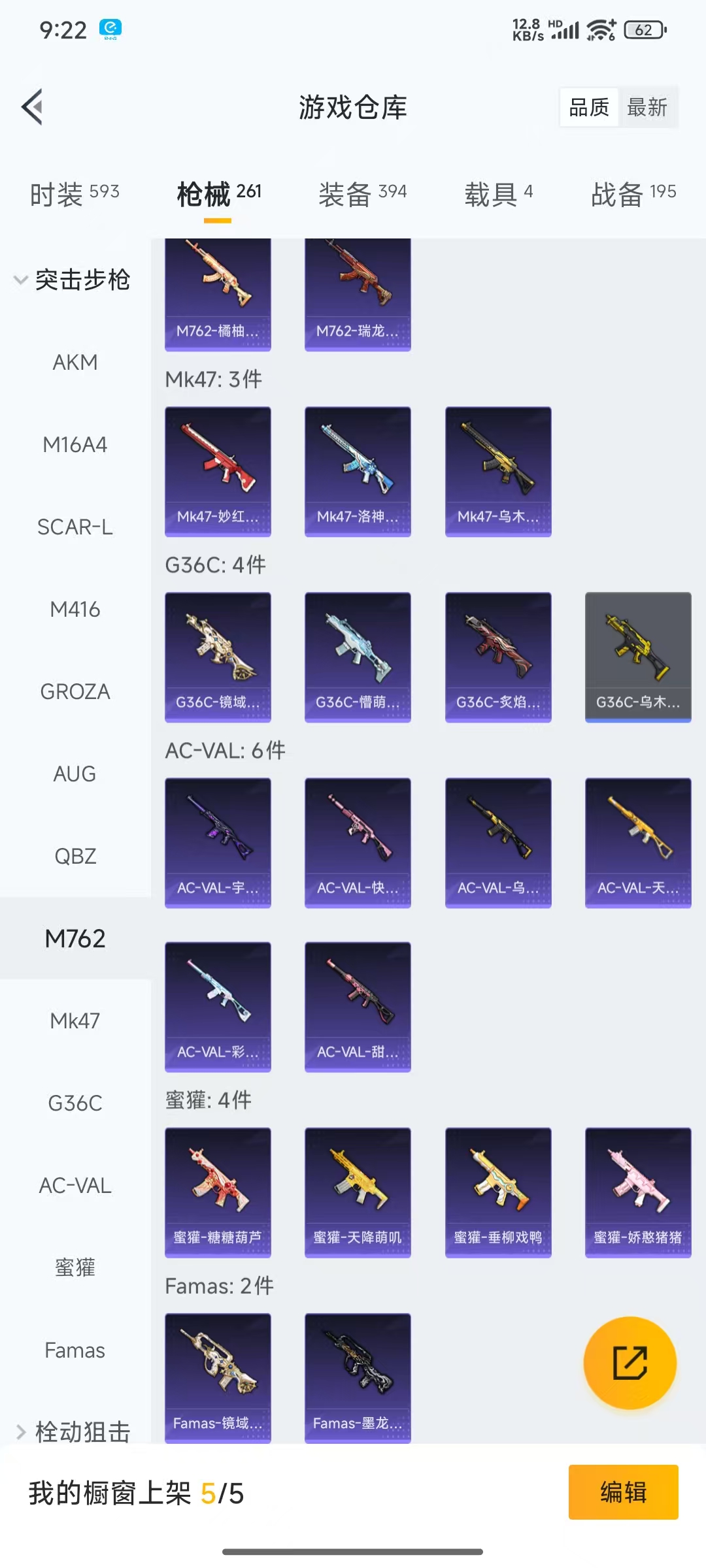Viewport: 706px width, 1568px height.
Task: Open the 载具 tab
Action: pos(498,193)
